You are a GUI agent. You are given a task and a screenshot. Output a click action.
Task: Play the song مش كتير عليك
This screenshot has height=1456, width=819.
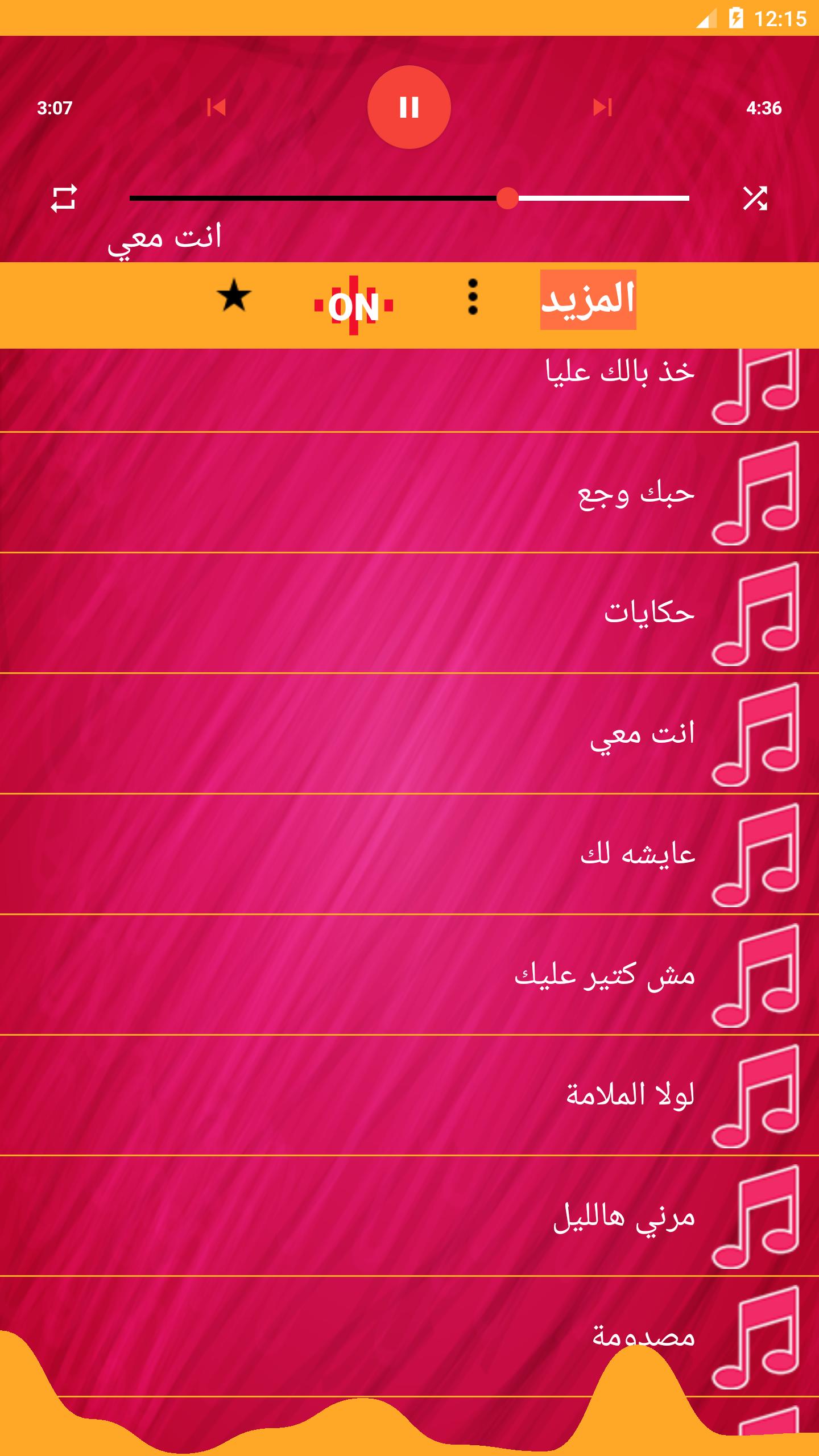pos(605,975)
